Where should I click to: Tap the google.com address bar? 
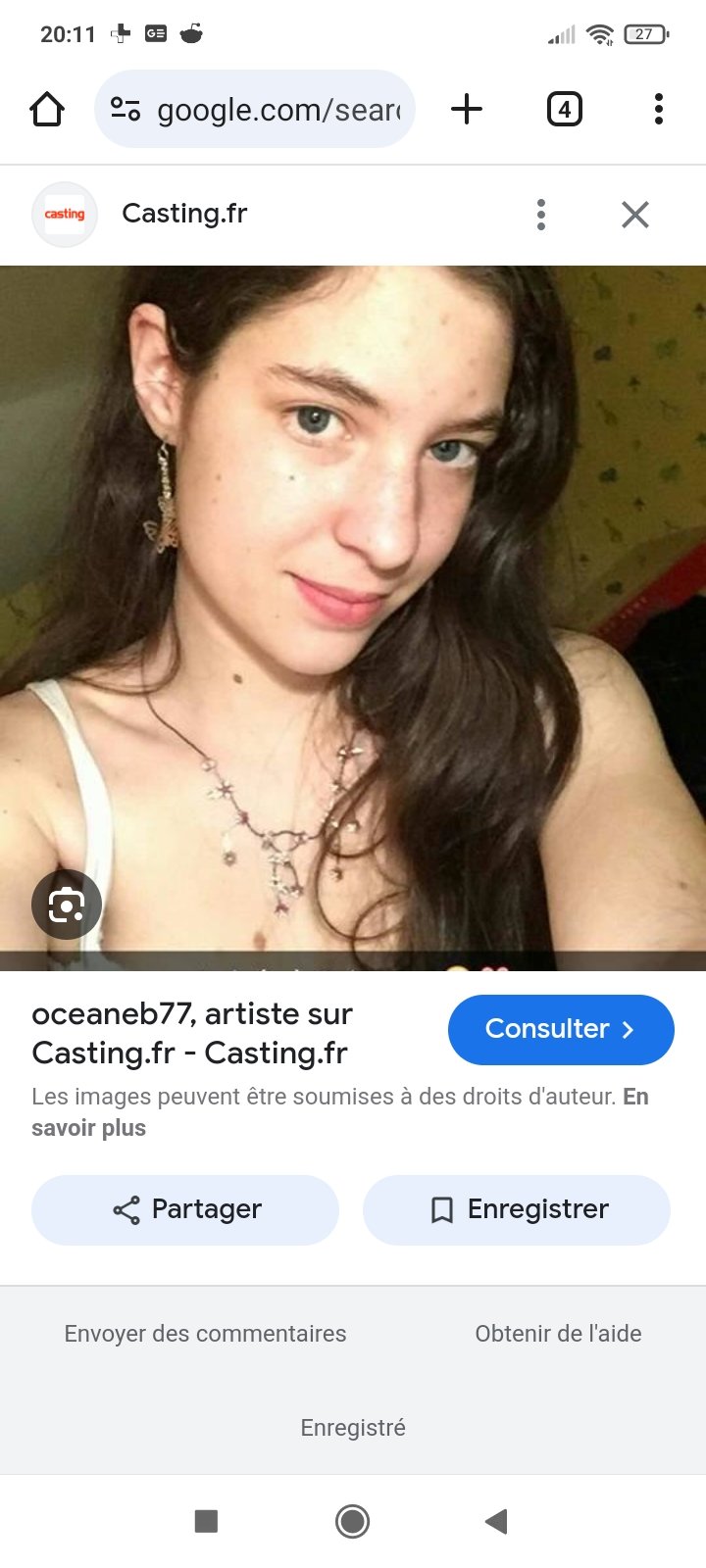pos(265,109)
